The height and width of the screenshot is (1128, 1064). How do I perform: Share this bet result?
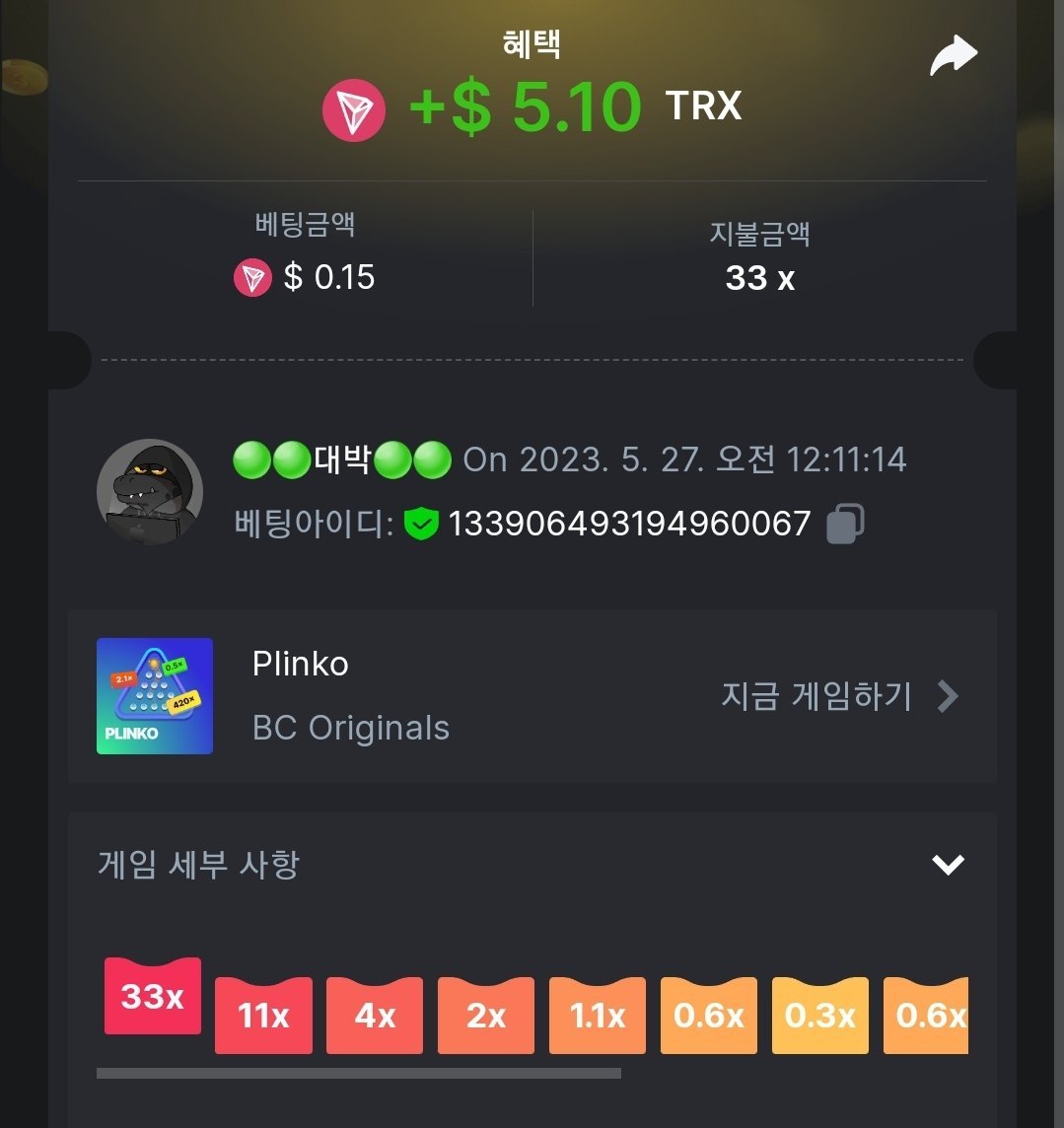(x=954, y=56)
